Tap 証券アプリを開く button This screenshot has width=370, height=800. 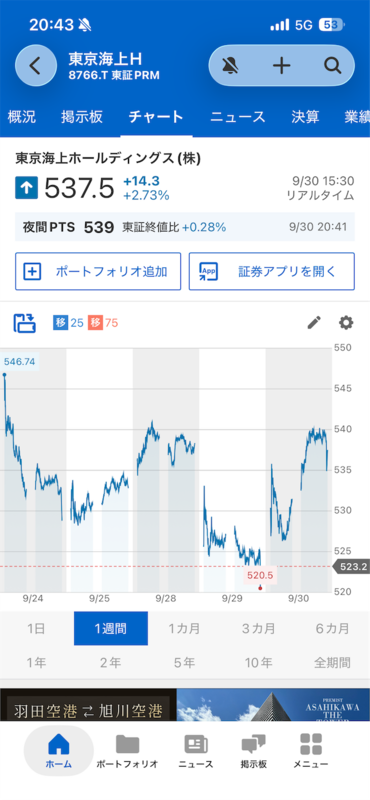click(272, 271)
